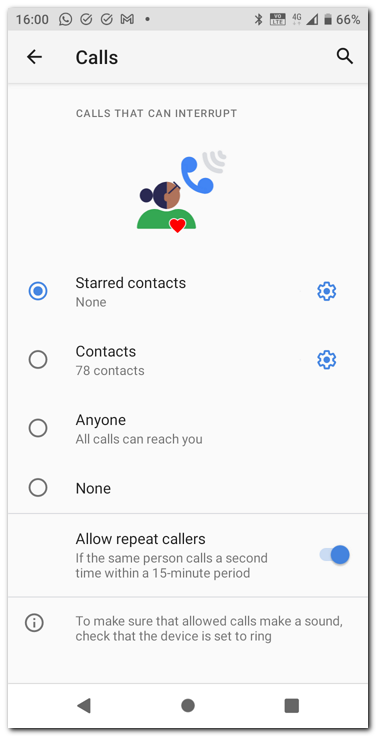Go back using the top arrow
Image resolution: width=376 pixels, height=736 pixels.
(x=34, y=57)
